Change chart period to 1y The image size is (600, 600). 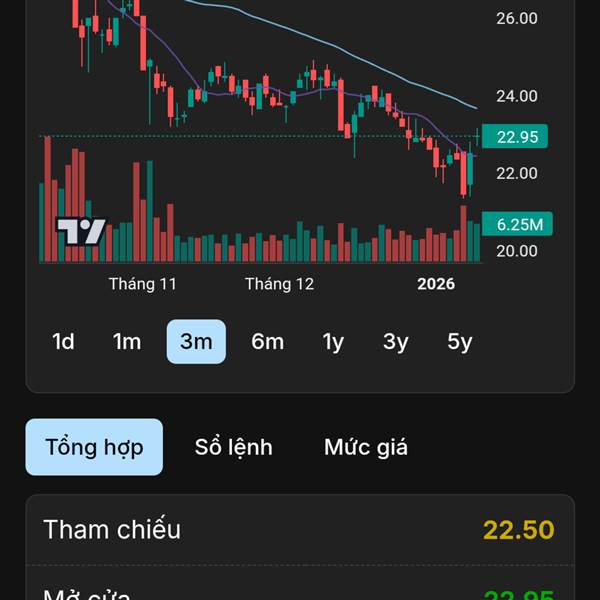tap(333, 341)
